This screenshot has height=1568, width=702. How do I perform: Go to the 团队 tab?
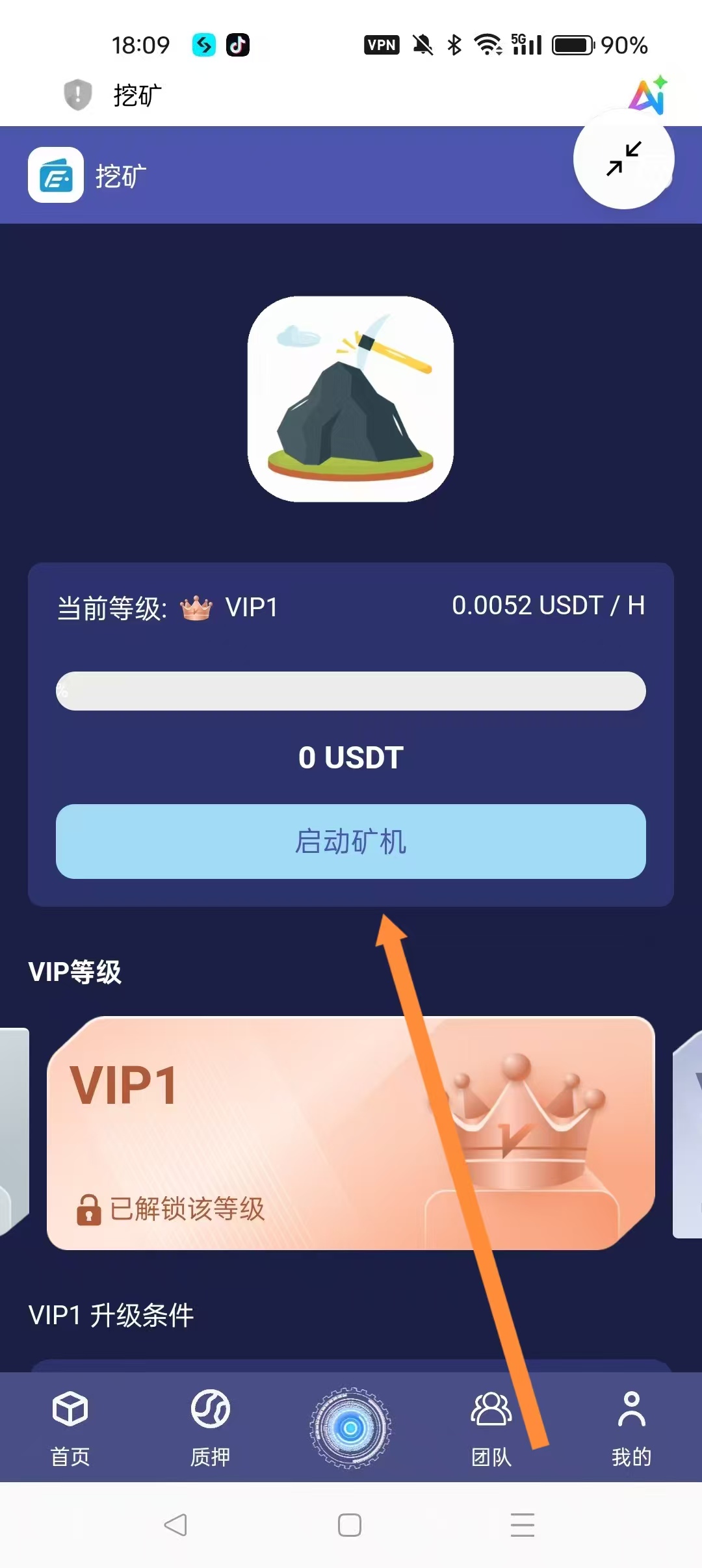click(491, 1428)
